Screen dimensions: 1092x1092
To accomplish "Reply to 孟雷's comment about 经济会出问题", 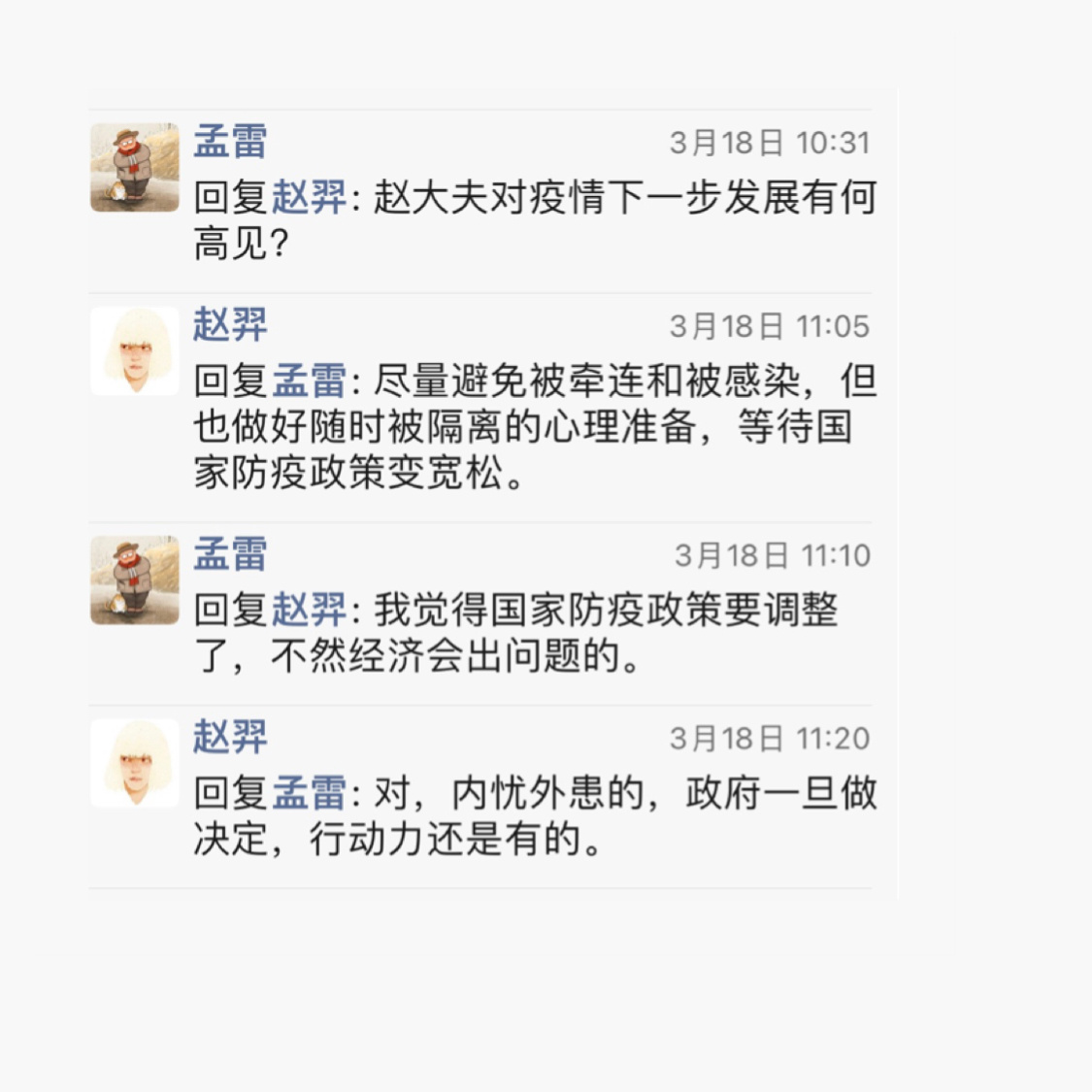I will point(514,634).
